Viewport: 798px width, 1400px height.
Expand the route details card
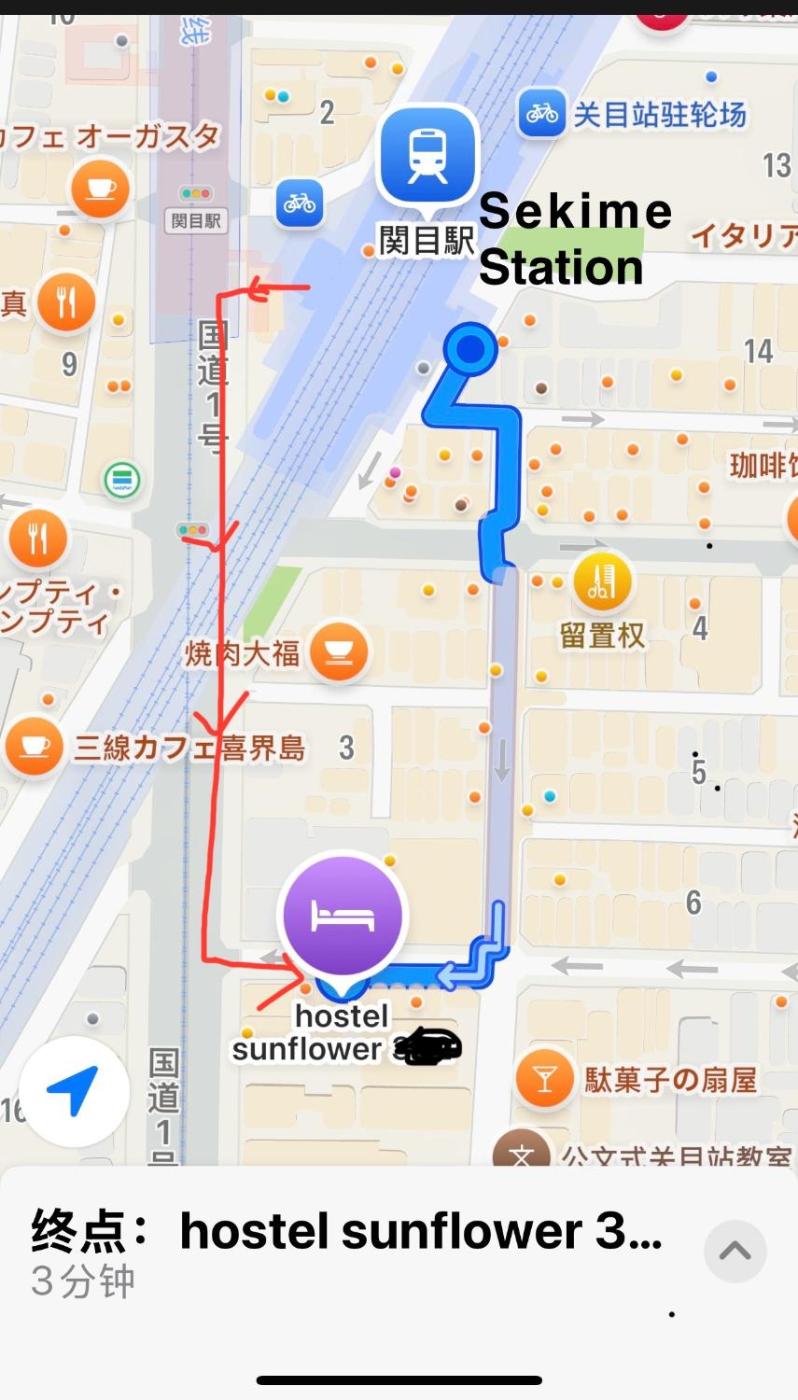pyautogui.click(x=735, y=1251)
